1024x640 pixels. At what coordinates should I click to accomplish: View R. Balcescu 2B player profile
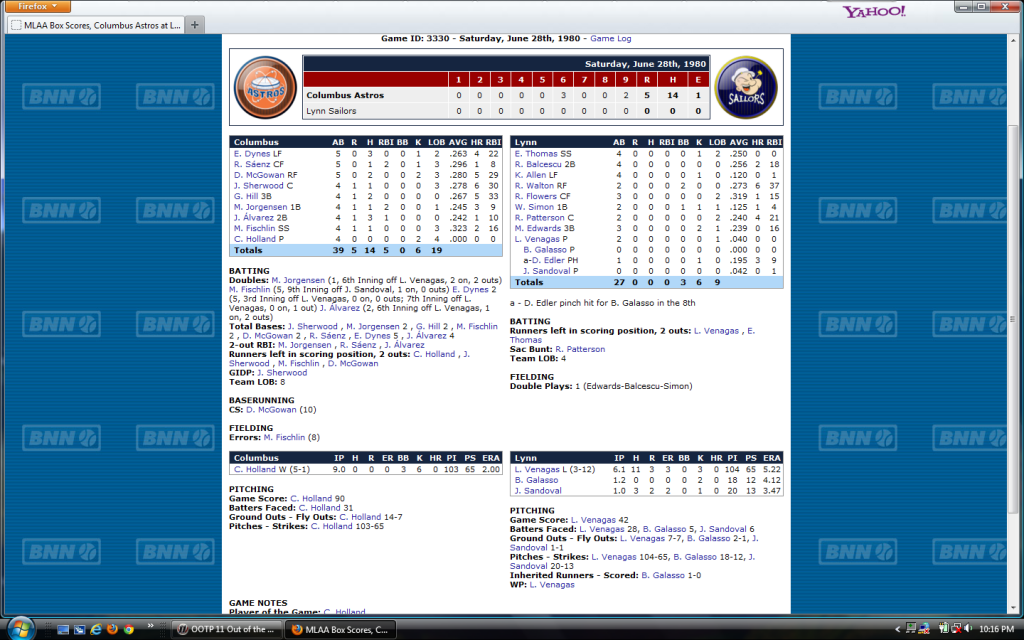[538, 164]
